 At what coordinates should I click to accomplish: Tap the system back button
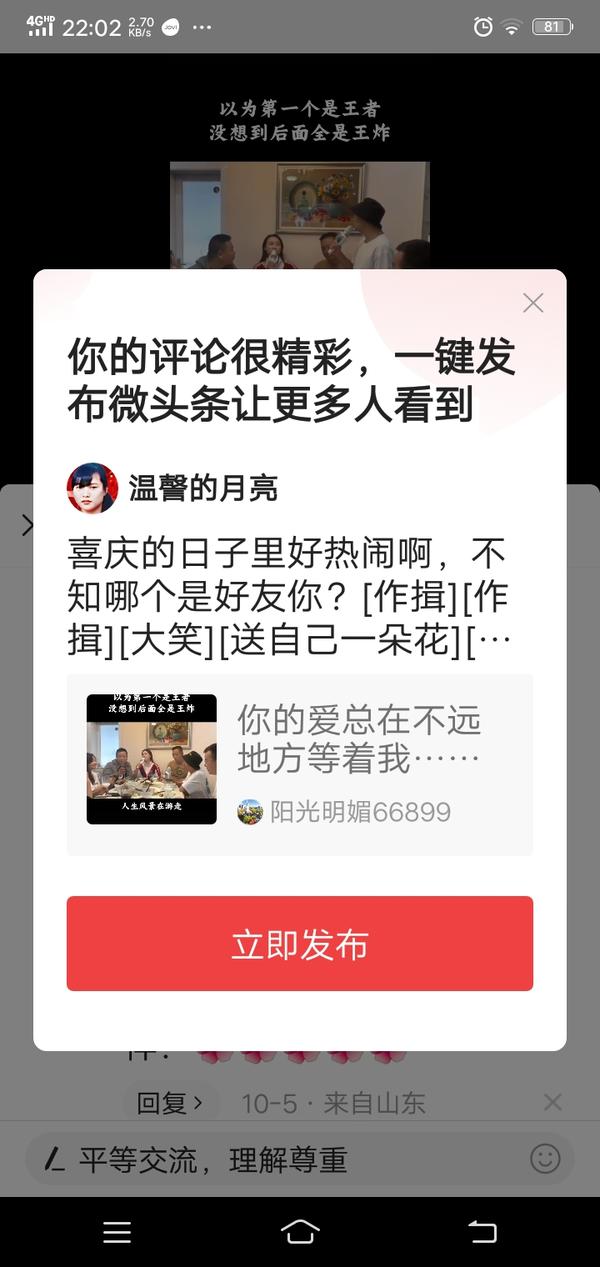[x=482, y=1231]
